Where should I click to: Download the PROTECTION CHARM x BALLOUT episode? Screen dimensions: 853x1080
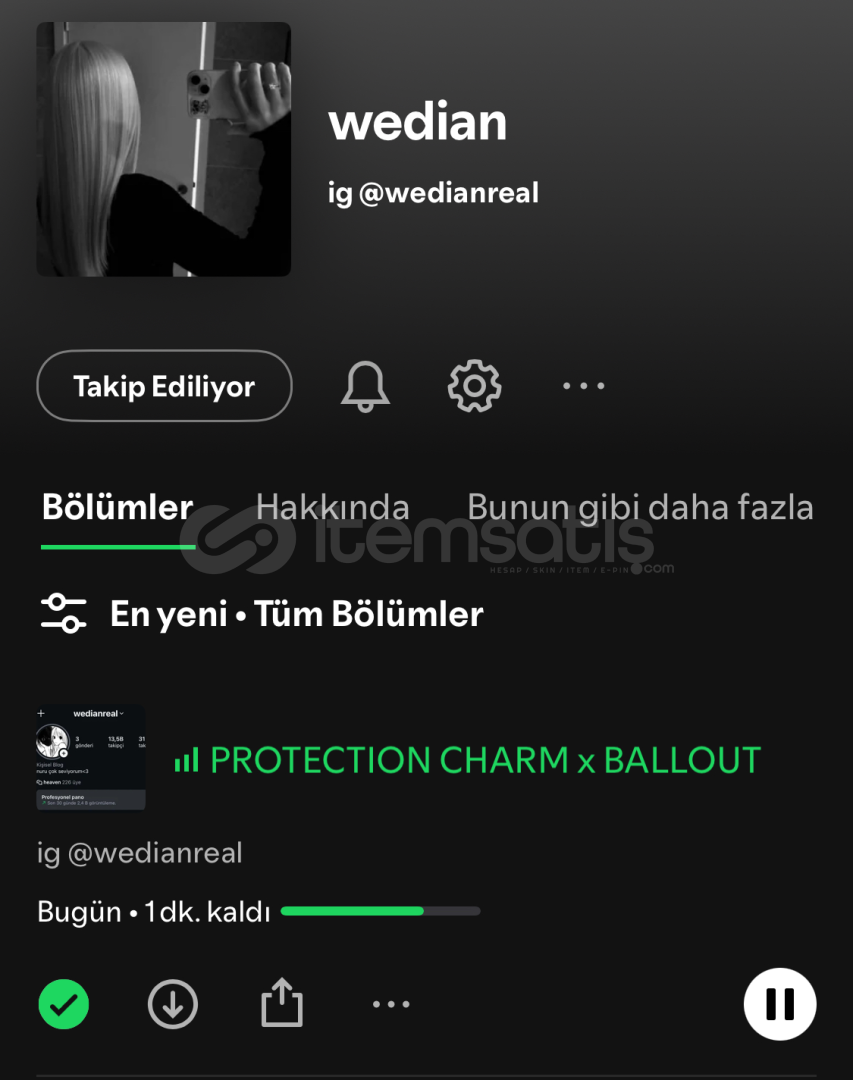173,1004
